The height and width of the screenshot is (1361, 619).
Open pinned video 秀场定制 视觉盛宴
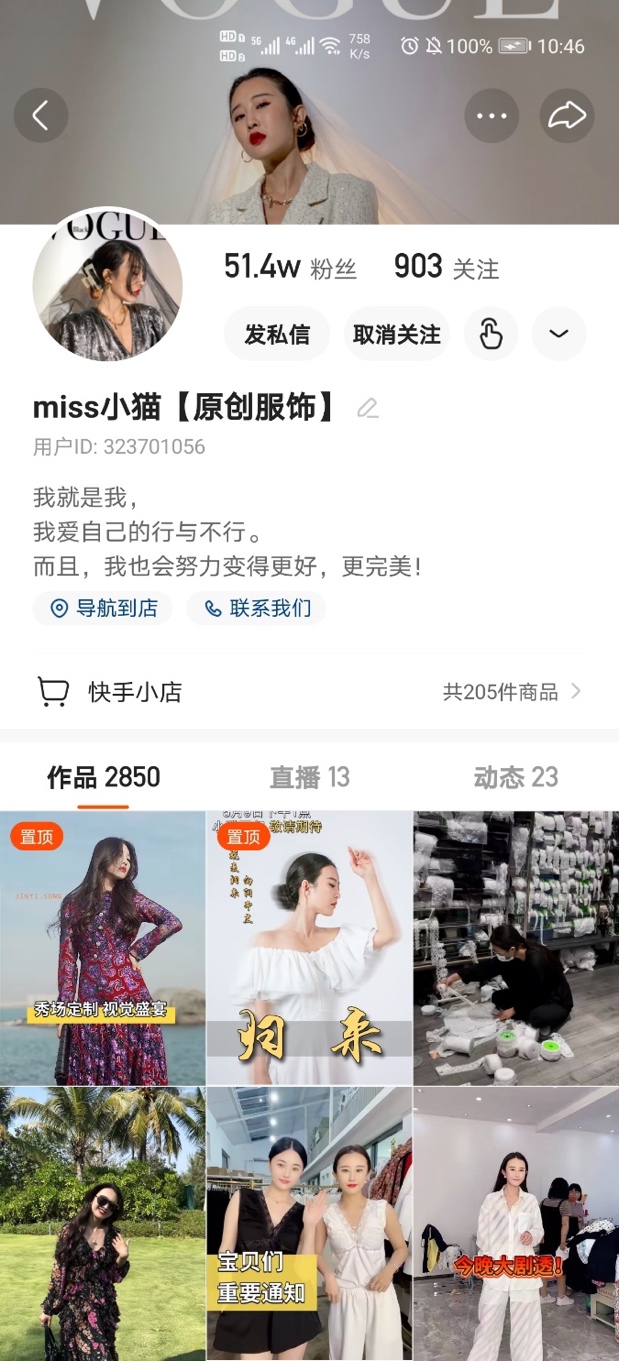tap(102, 948)
